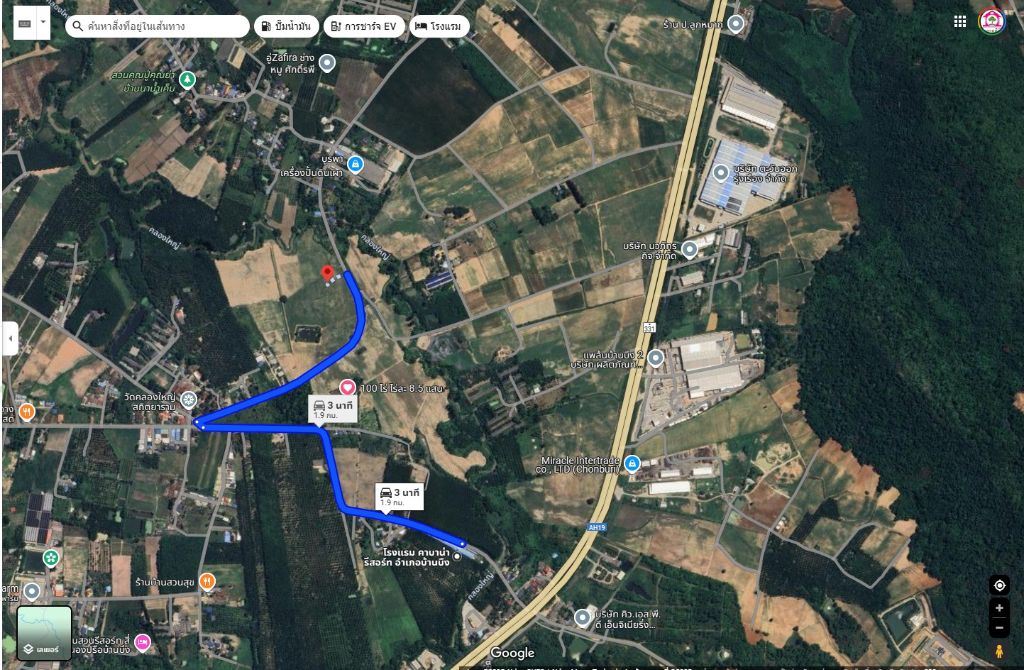Open saved place 100 ไร่ marker
The height and width of the screenshot is (670, 1024).
coord(347,388)
